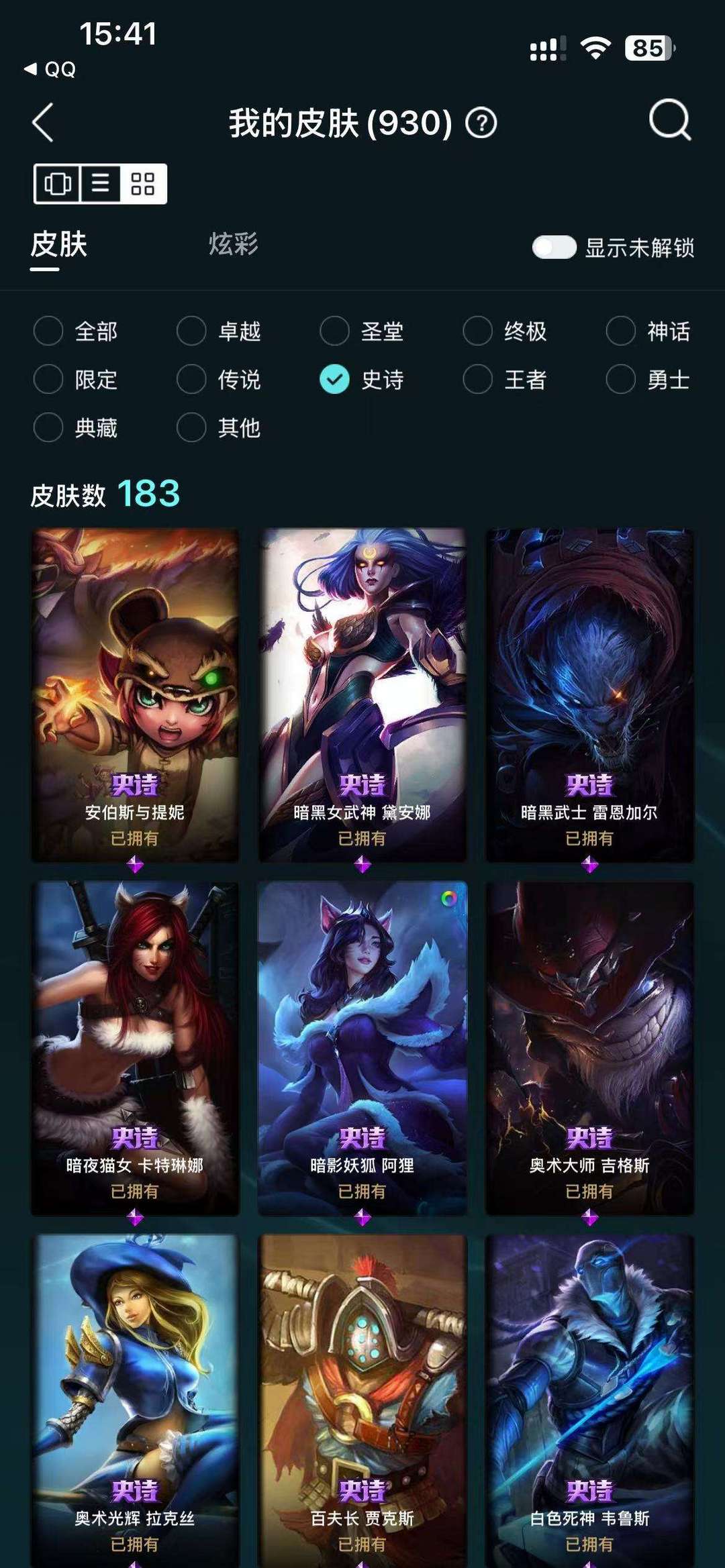Return to QQ via the status bar link
The width and height of the screenshot is (725, 1568).
[50, 69]
